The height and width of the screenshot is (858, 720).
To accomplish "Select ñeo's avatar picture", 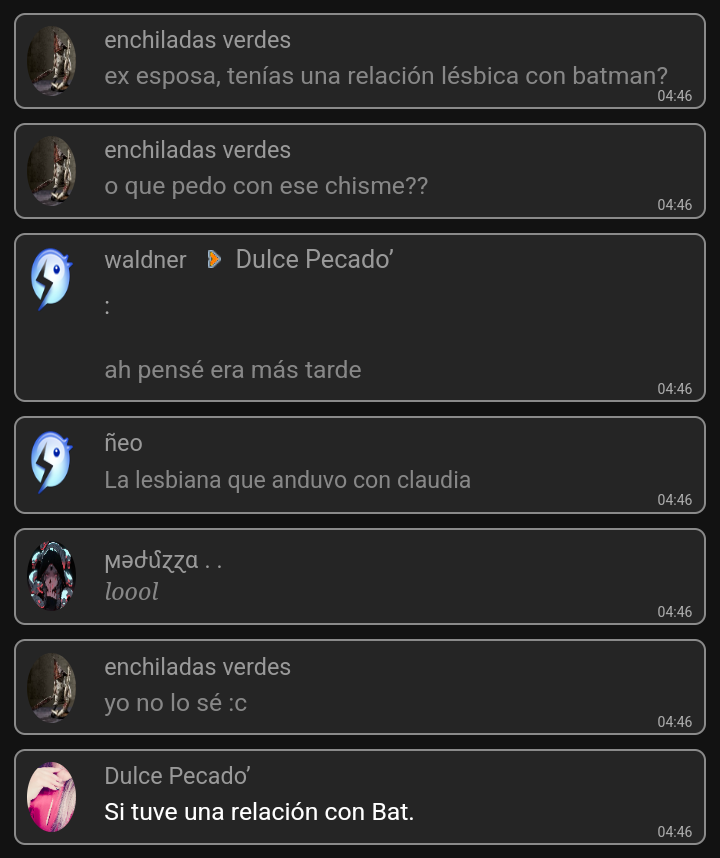I will pos(51,464).
